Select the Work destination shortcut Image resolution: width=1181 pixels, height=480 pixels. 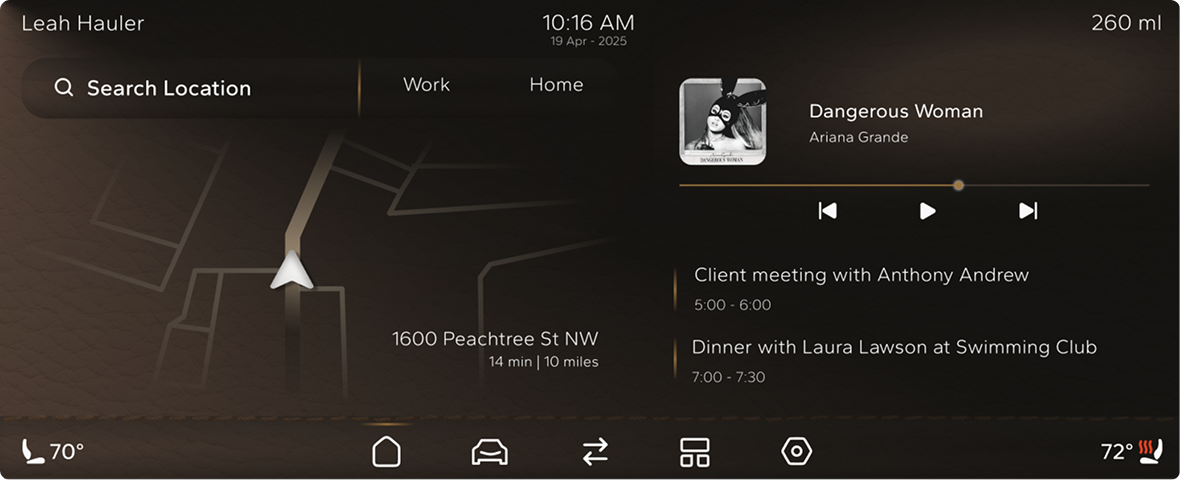[426, 85]
